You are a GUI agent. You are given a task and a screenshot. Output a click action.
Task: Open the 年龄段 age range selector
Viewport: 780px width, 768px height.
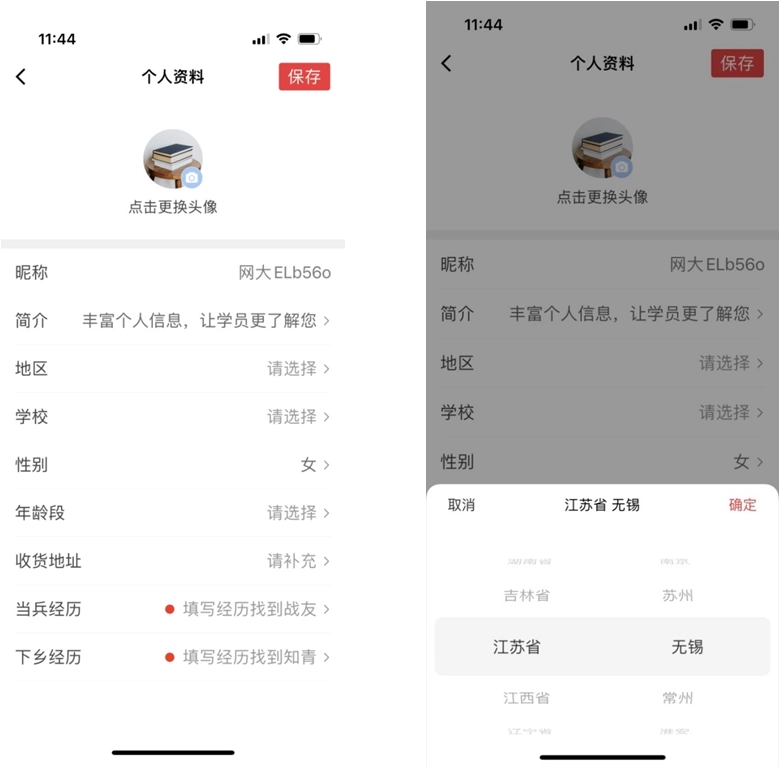(173, 512)
